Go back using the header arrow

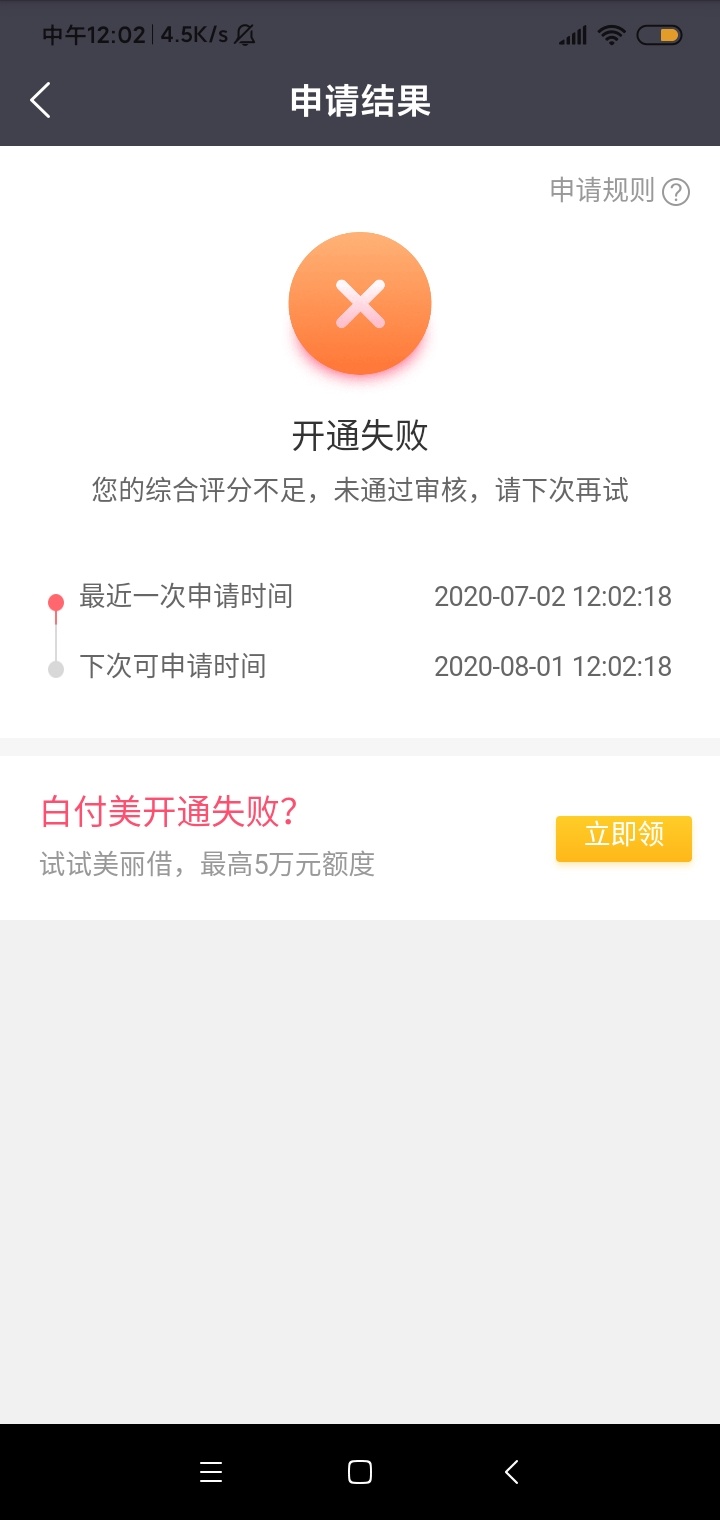[x=40, y=100]
